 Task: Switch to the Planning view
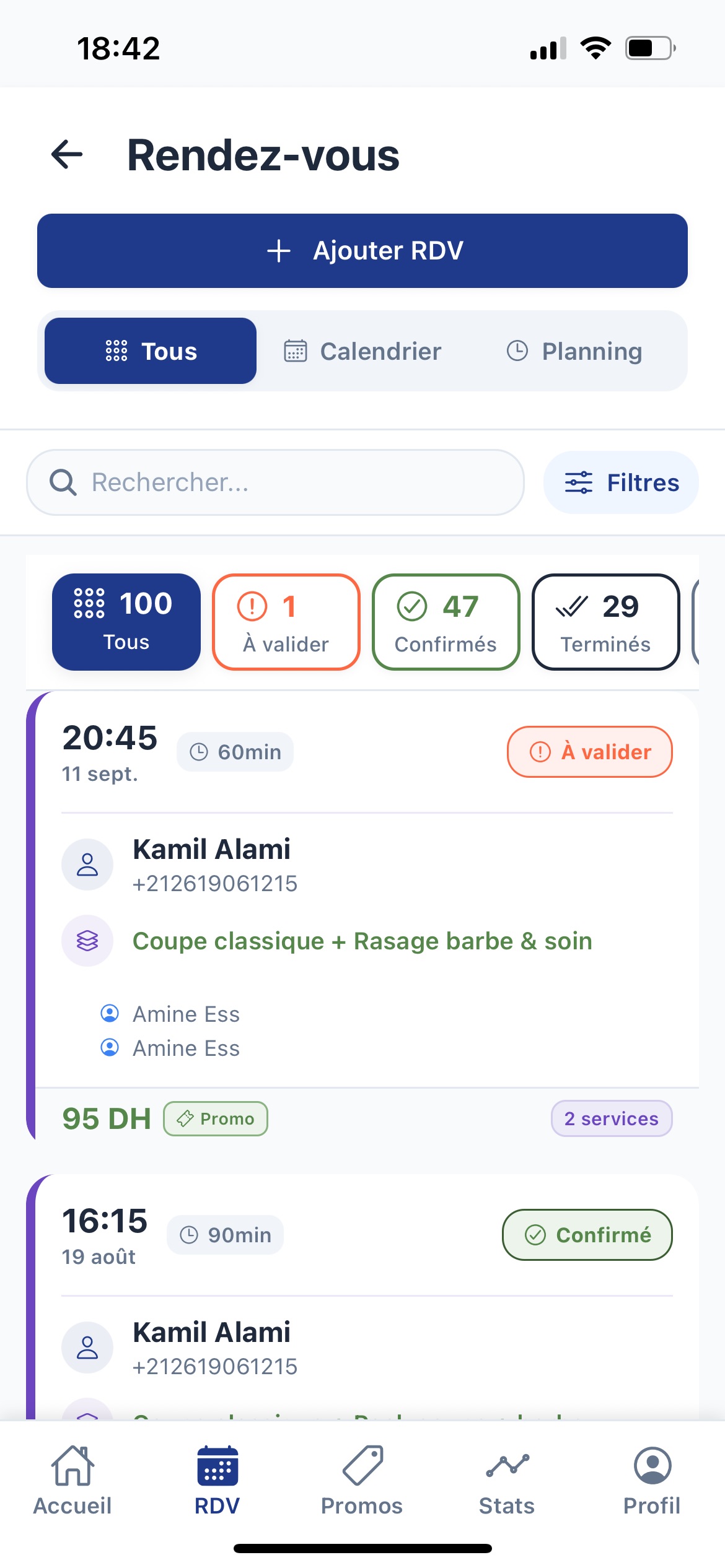pos(574,351)
